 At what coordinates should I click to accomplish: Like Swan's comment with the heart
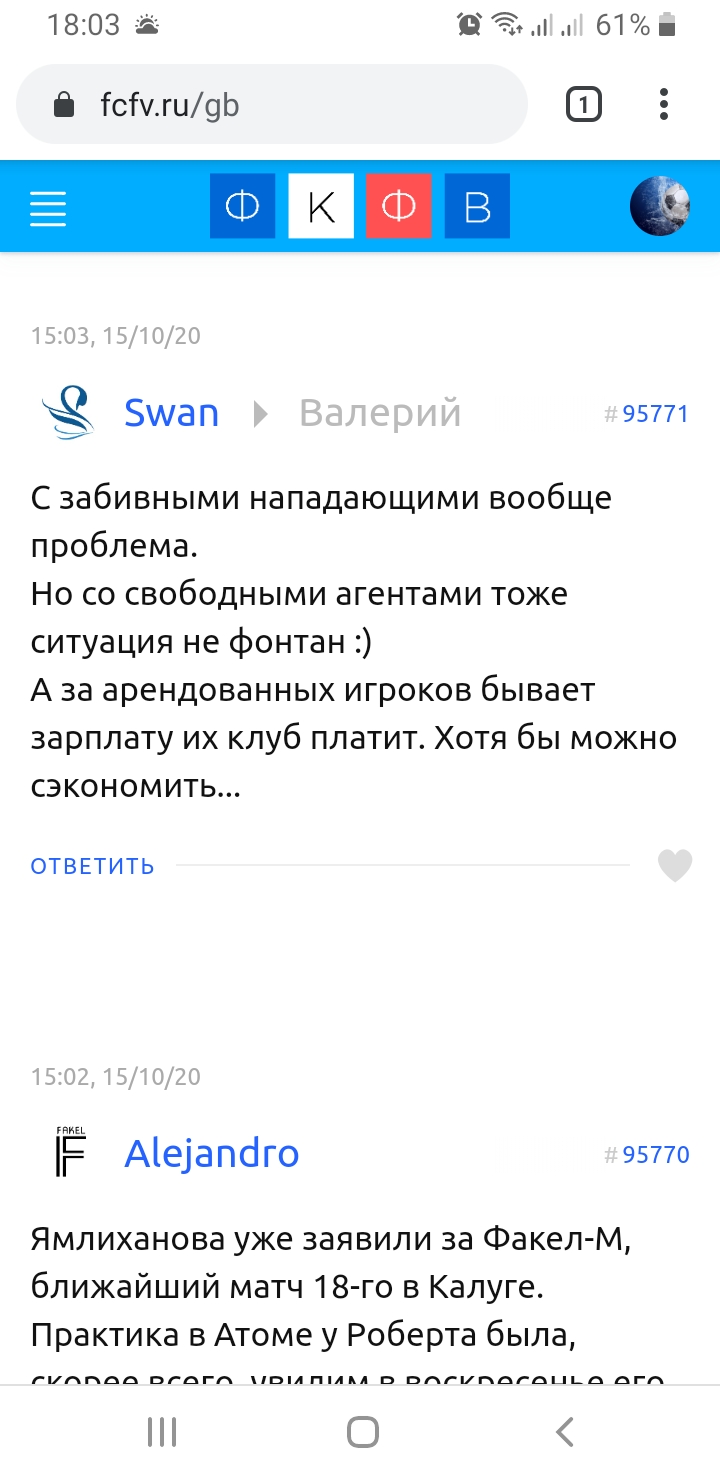675,866
